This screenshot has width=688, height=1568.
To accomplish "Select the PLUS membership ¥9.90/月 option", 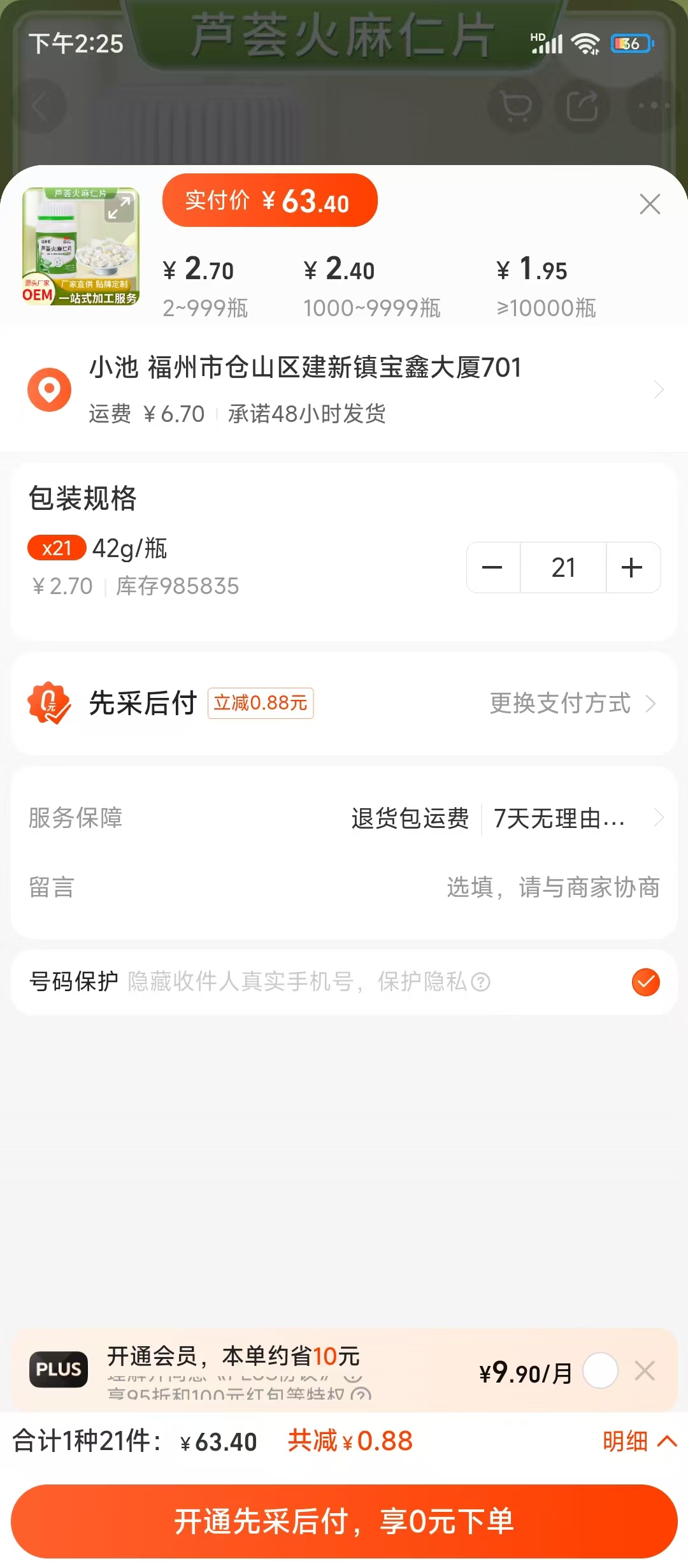I will 600,1370.
